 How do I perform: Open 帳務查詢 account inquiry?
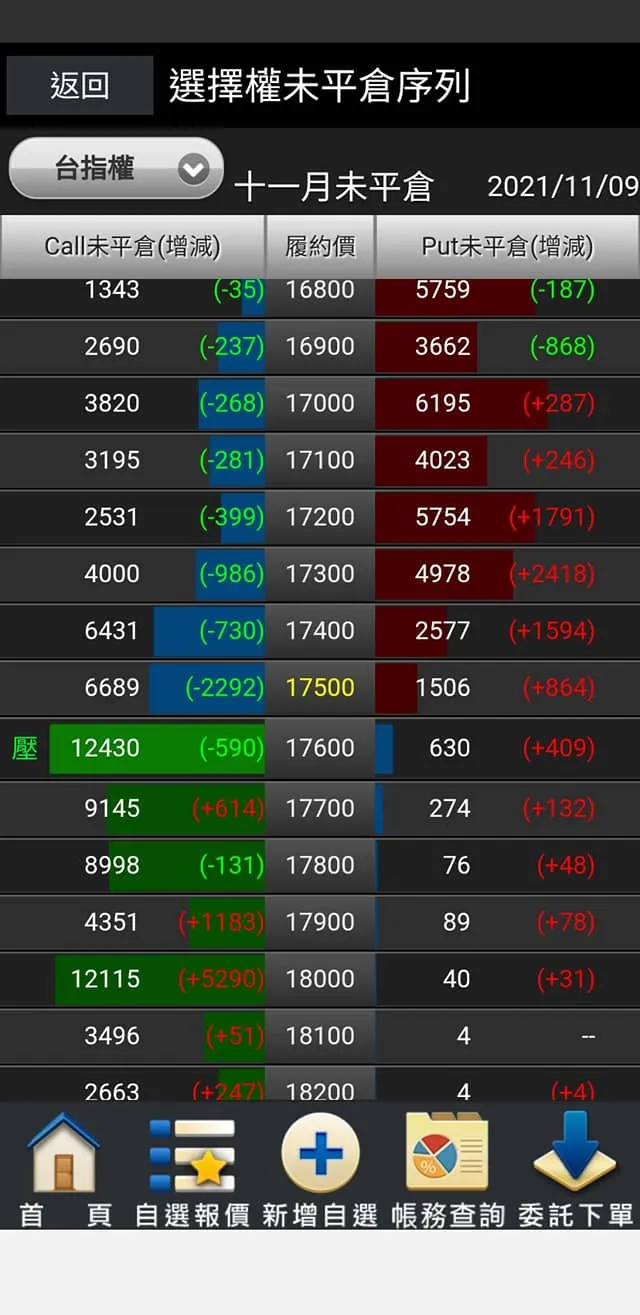point(447,1168)
